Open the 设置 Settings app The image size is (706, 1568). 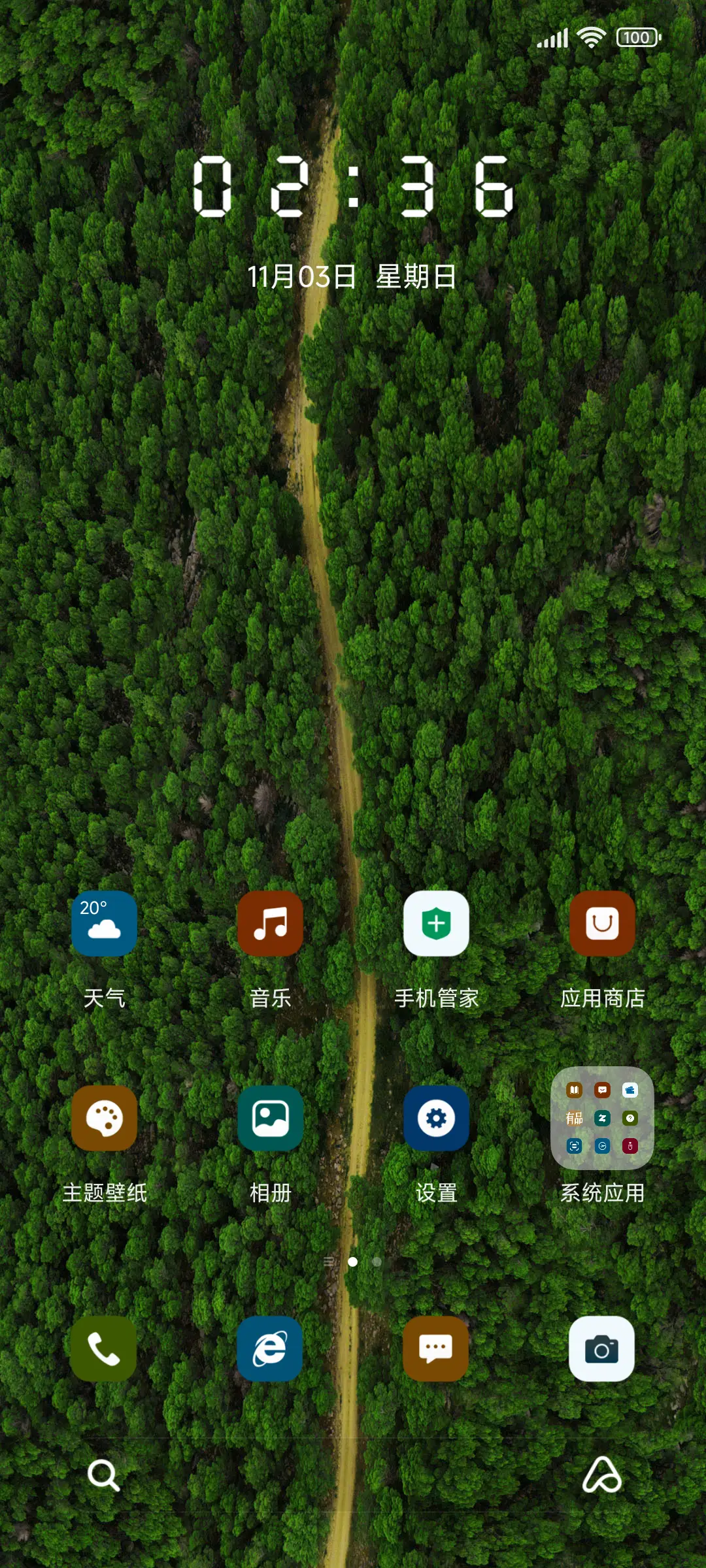click(x=437, y=1120)
